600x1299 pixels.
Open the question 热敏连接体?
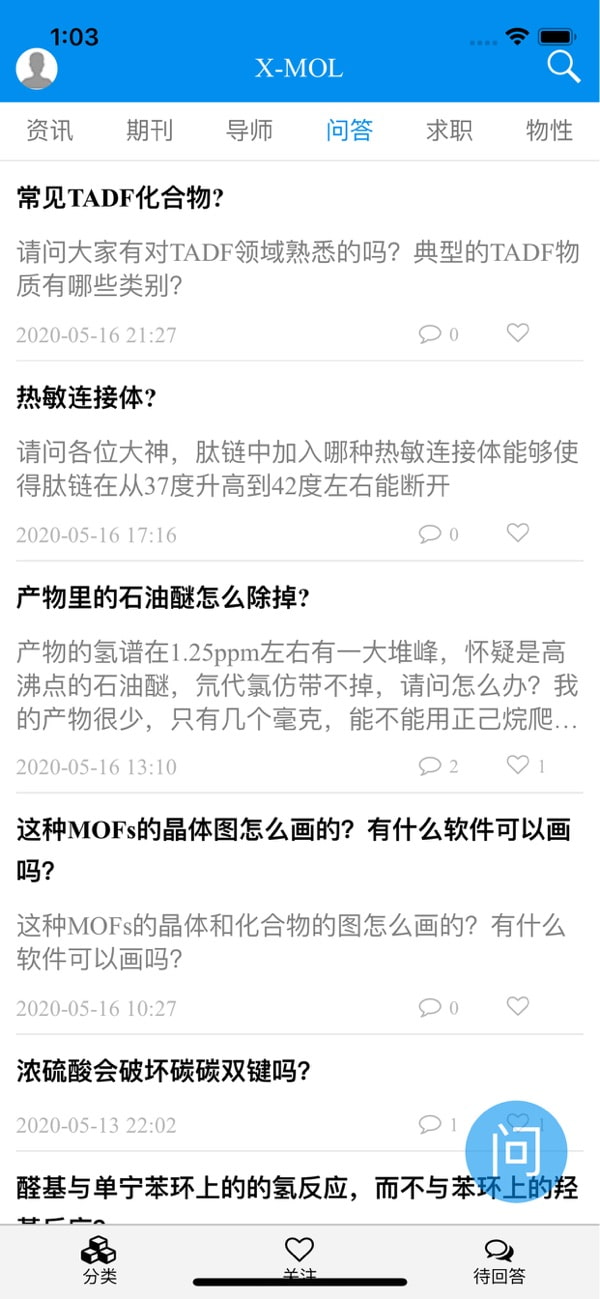[87, 398]
